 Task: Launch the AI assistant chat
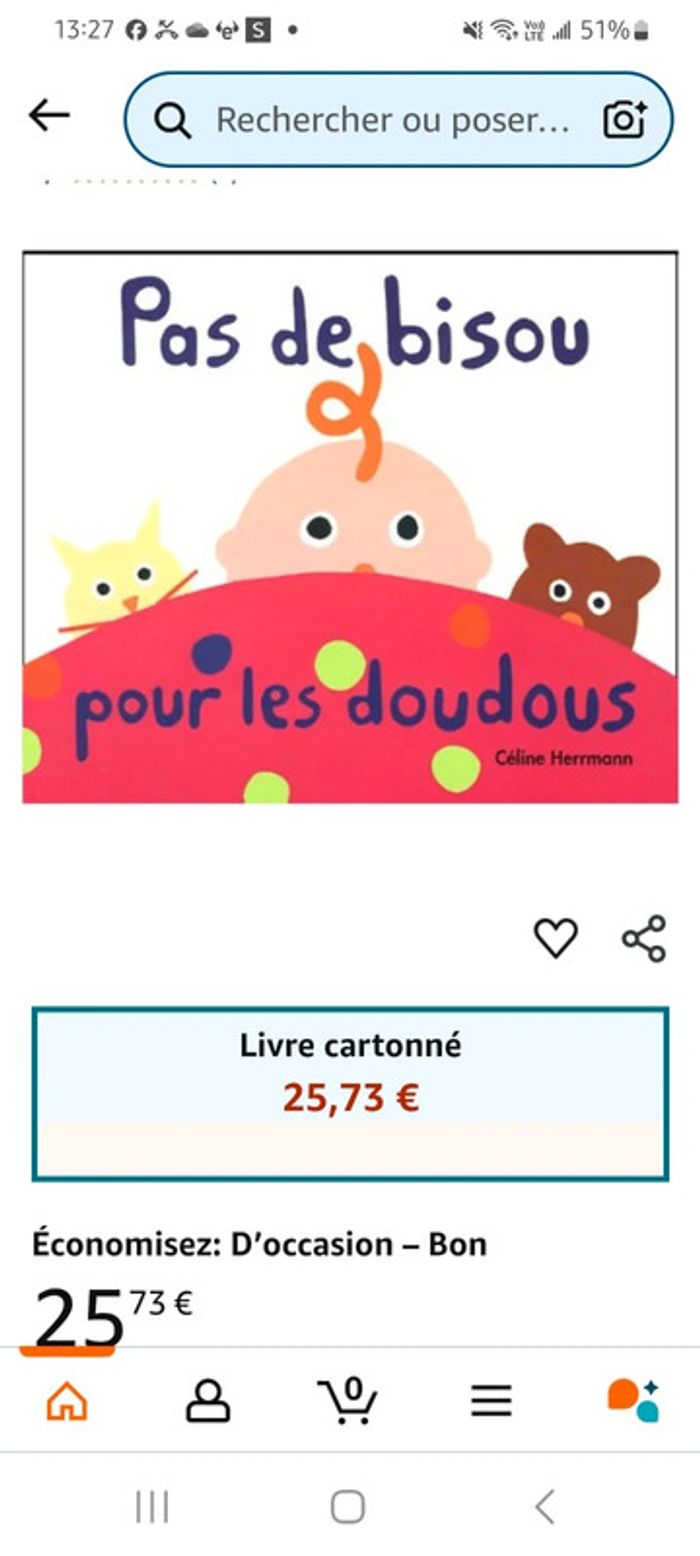click(x=632, y=1400)
